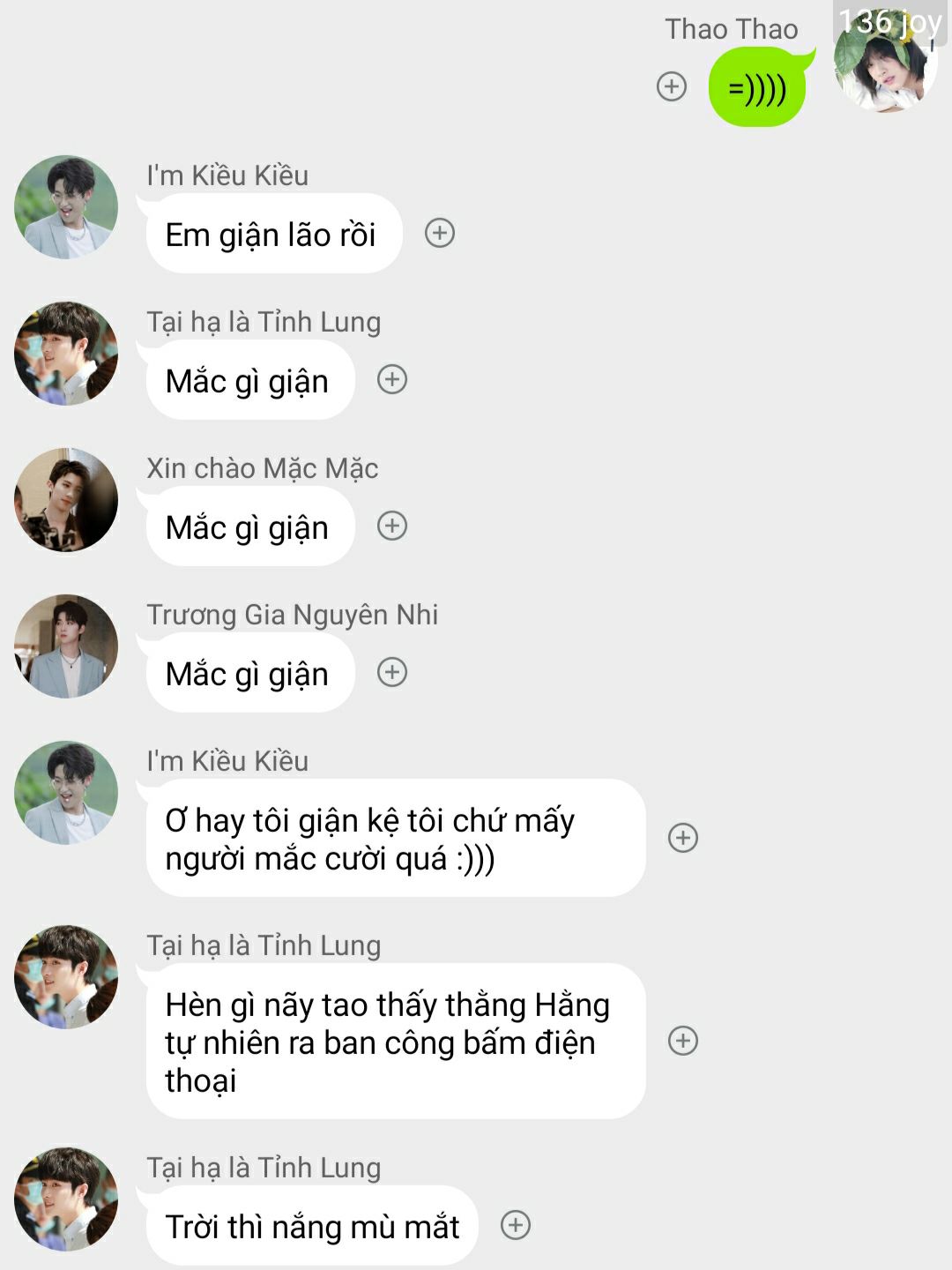Tap plus icon beside the =)))) message

(x=672, y=86)
